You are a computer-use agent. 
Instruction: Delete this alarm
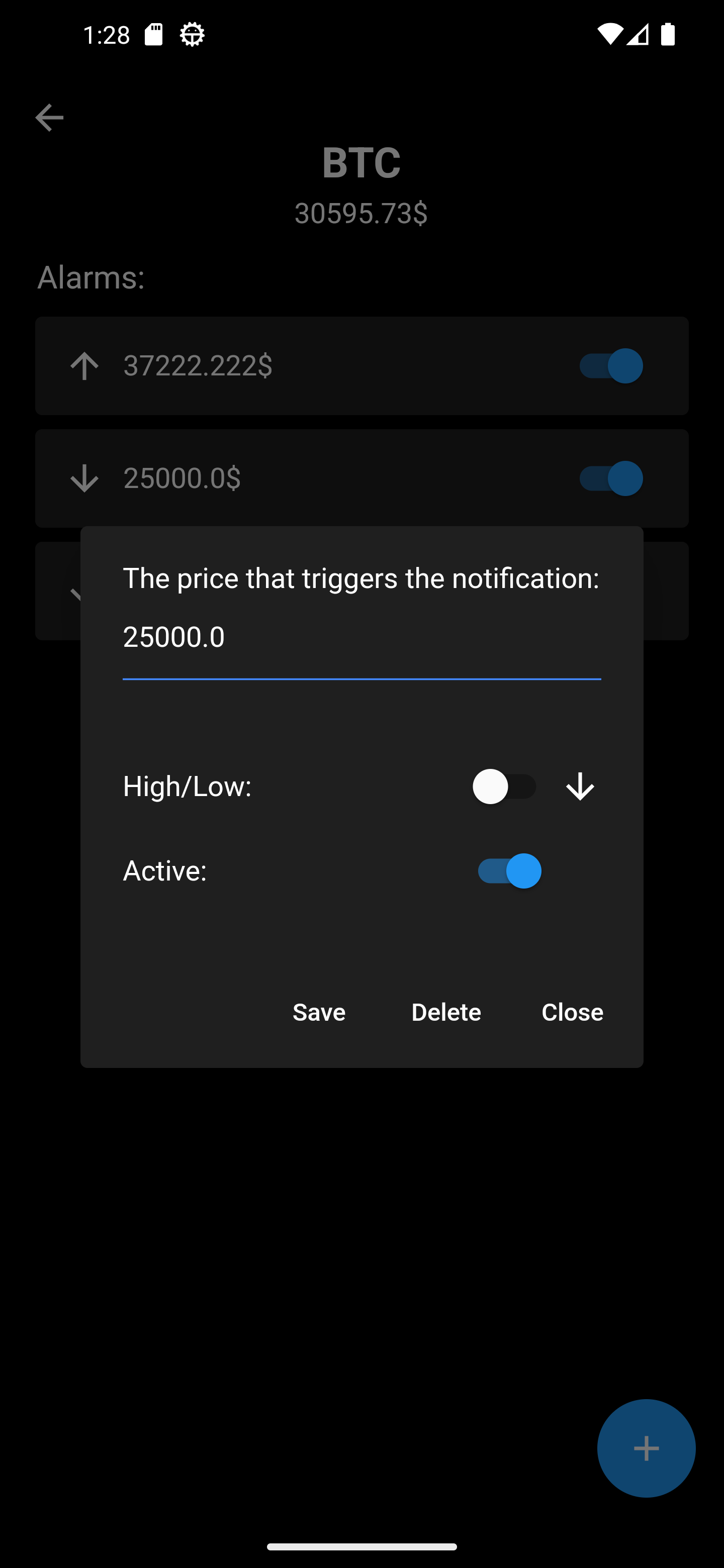coord(446,1012)
